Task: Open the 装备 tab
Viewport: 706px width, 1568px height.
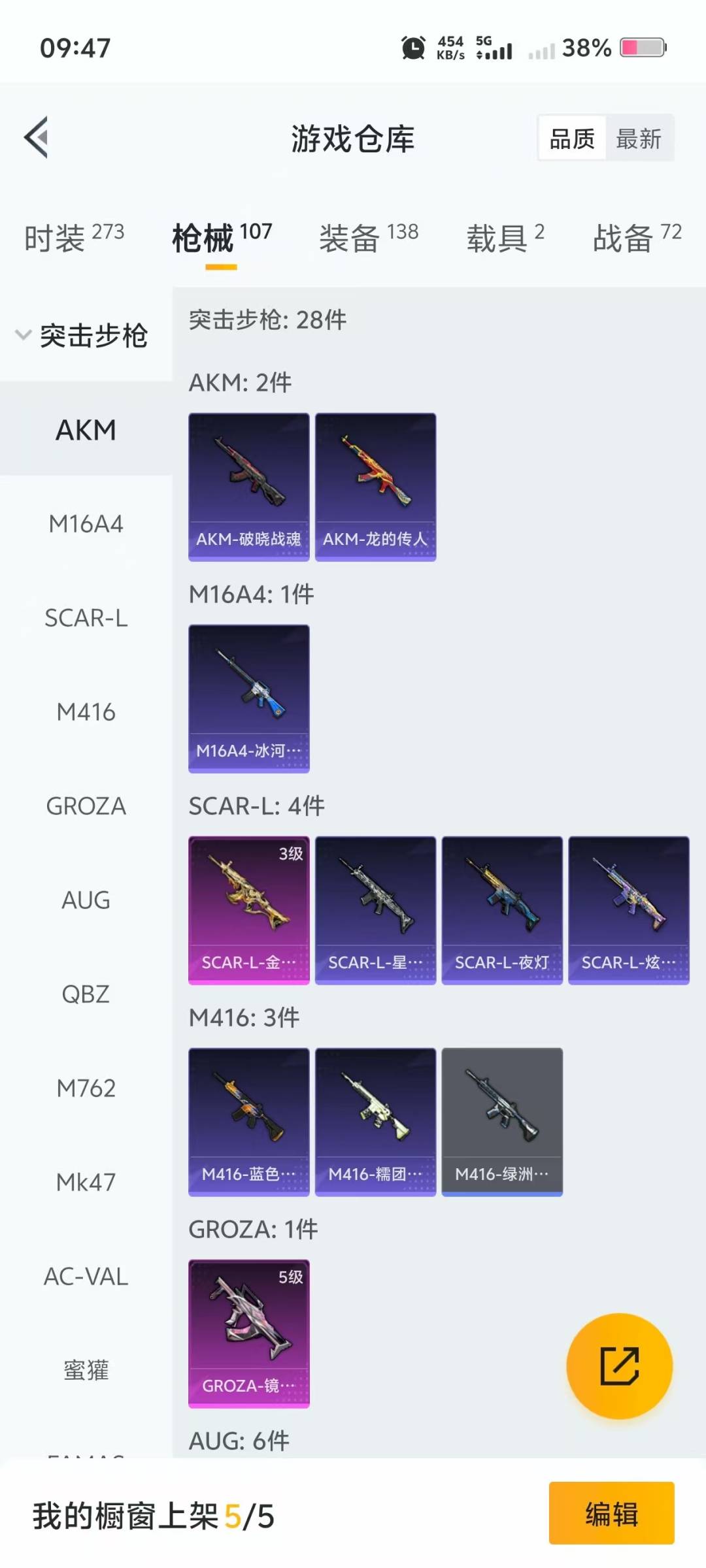Action: pyautogui.click(x=368, y=237)
